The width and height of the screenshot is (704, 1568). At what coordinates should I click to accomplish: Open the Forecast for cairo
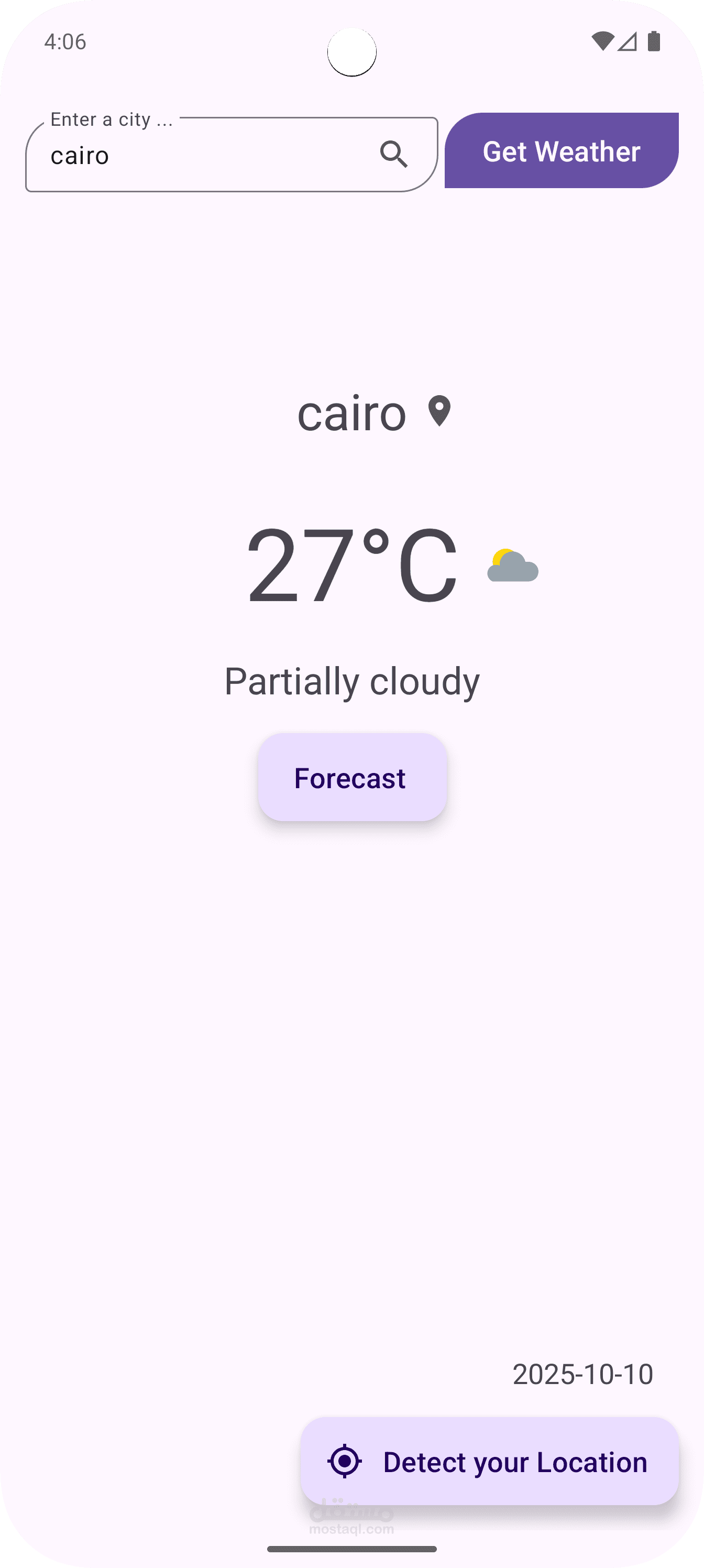point(351,778)
